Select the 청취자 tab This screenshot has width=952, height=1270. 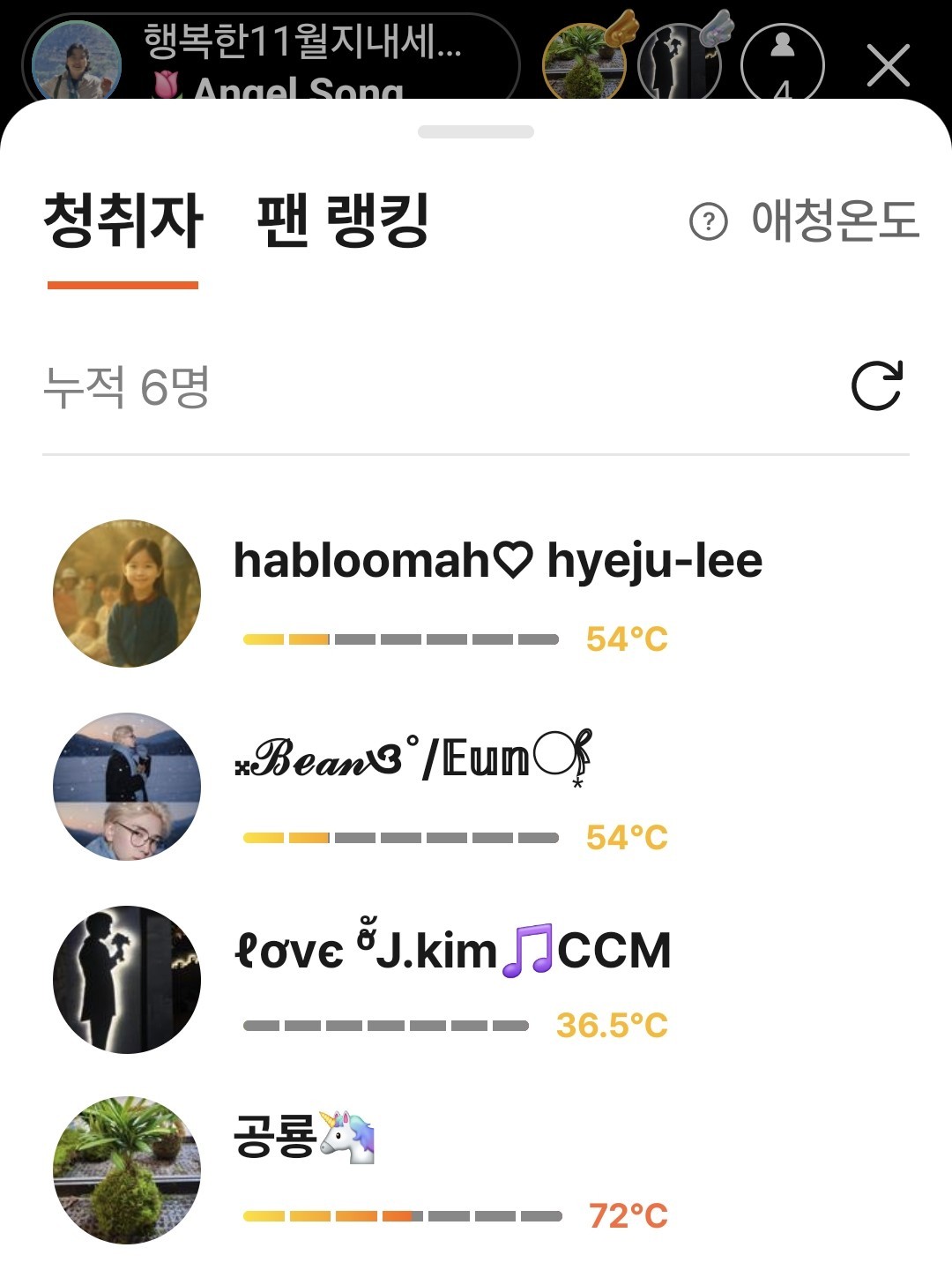tap(123, 220)
